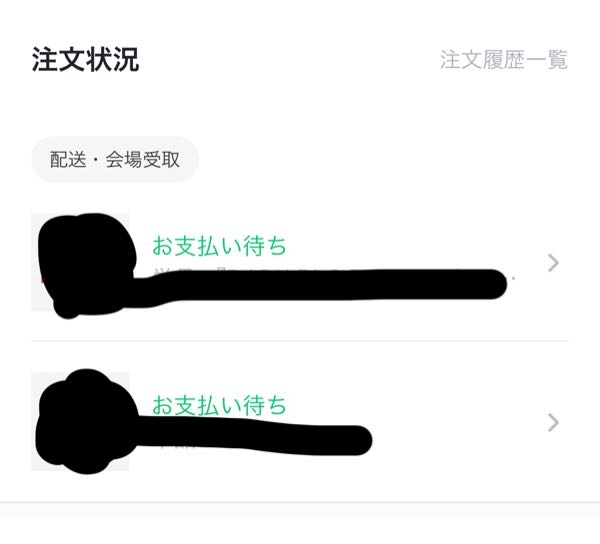Select the 配送・会場受取 chip
This screenshot has height=544, width=600.
click(x=114, y=159)
